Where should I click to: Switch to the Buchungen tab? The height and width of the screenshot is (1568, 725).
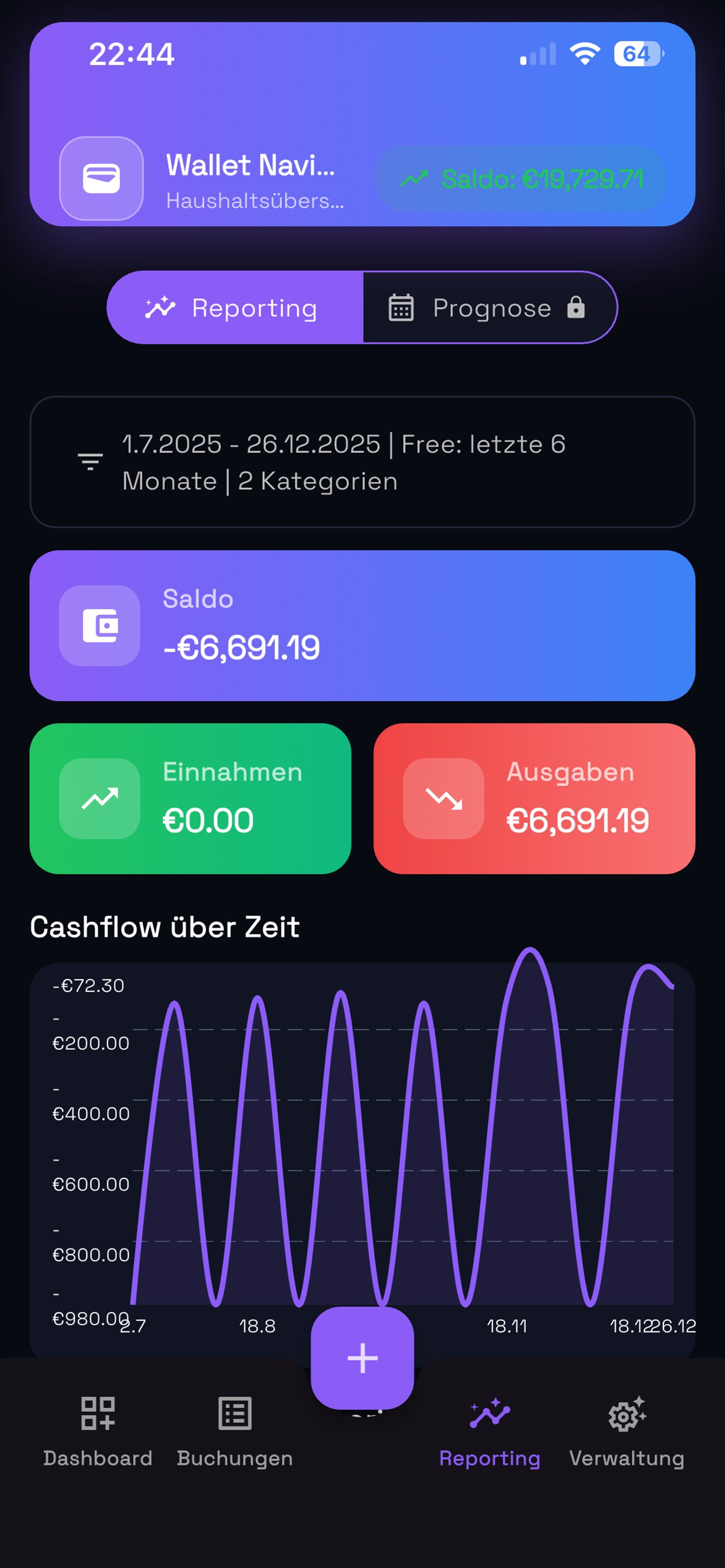pos(234,1431)
